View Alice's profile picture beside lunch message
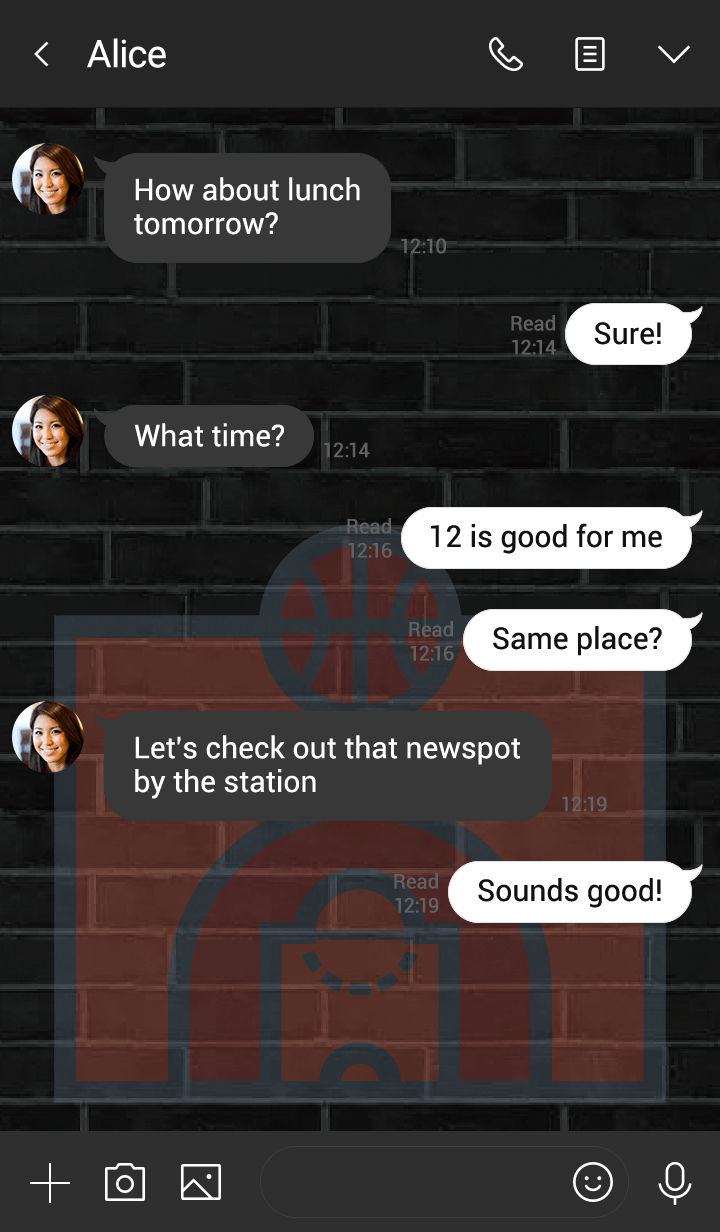This screenshot has height=1232, width=720. (48, 179)
